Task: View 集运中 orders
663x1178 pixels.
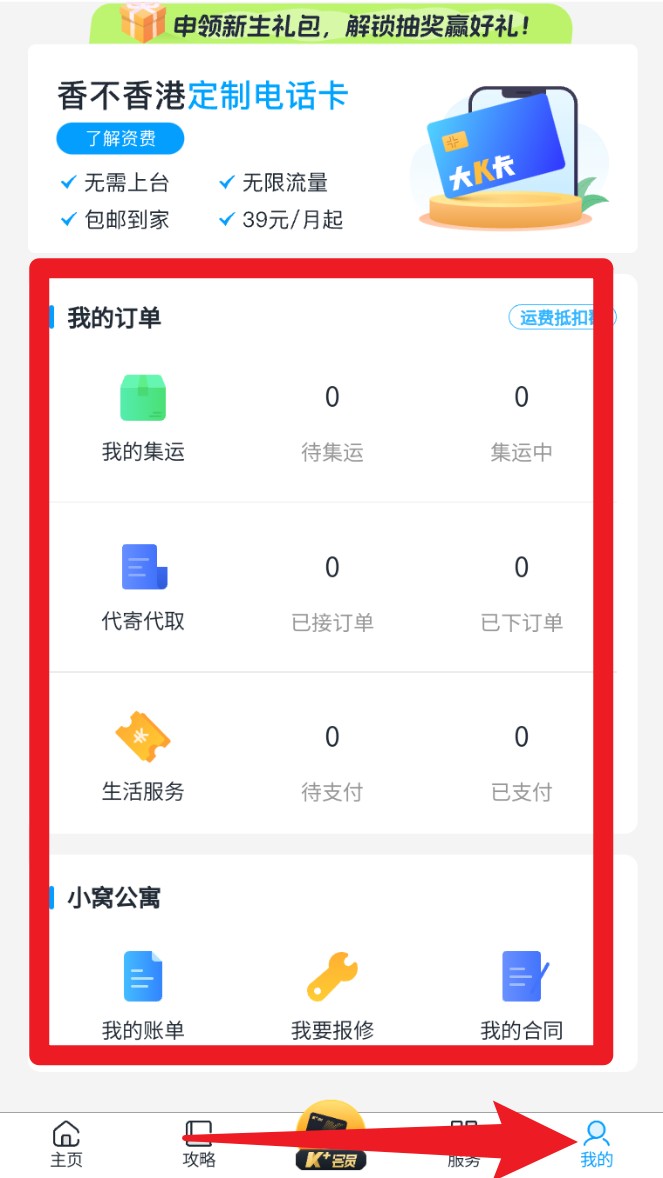Action: pos(521,420)
